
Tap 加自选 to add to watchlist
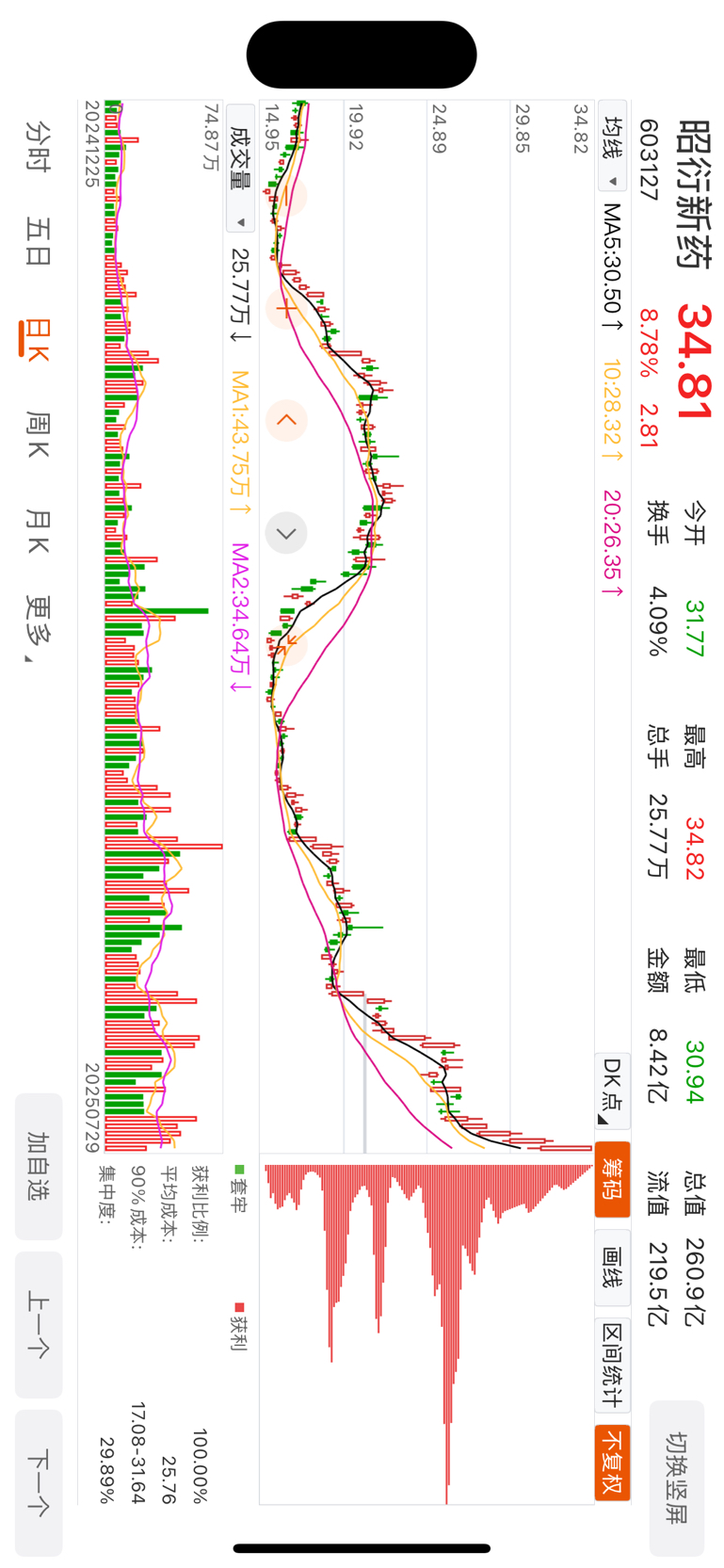[39, 1166]
